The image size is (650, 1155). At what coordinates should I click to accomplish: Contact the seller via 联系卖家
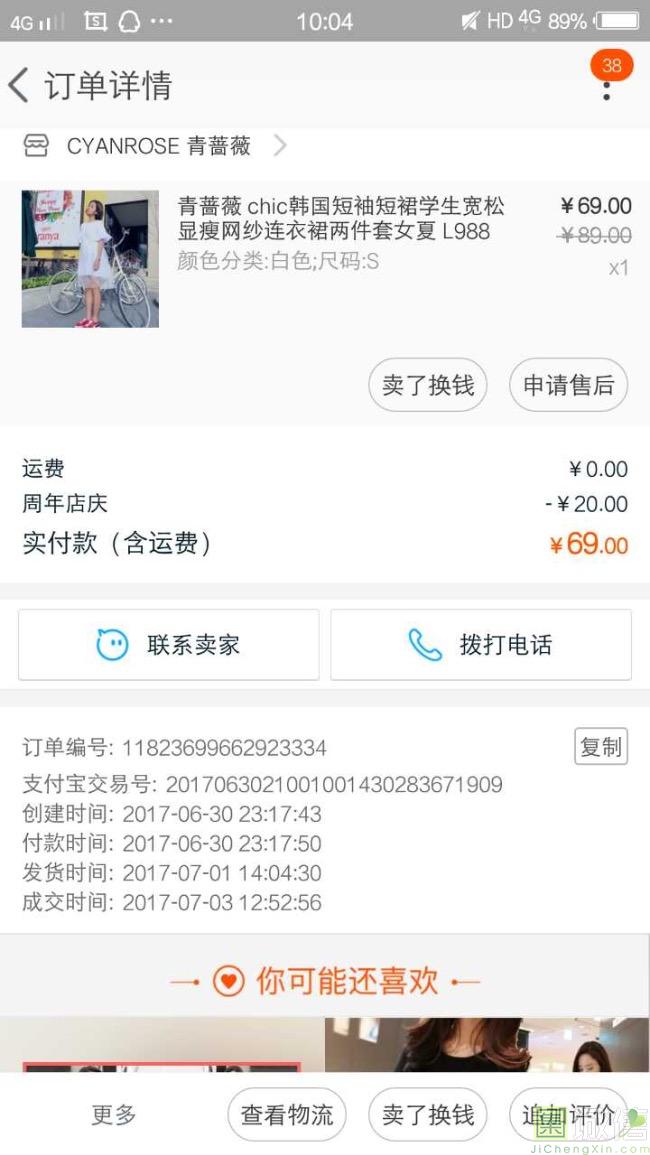pyautogui.click(x=169, y=645)
